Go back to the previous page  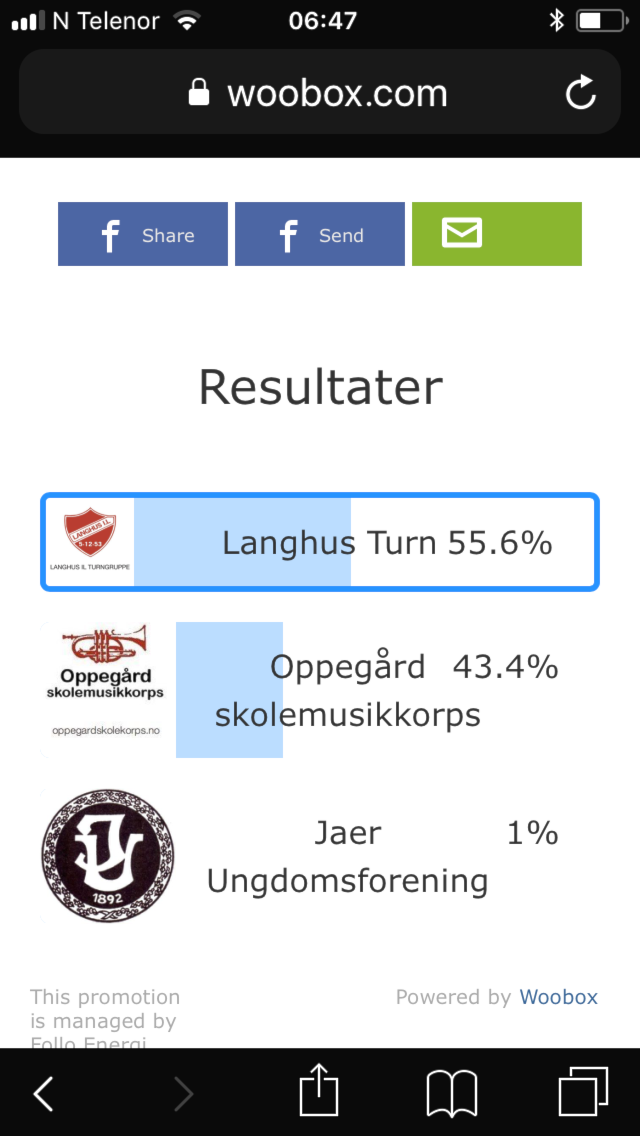coord(43,1093)
